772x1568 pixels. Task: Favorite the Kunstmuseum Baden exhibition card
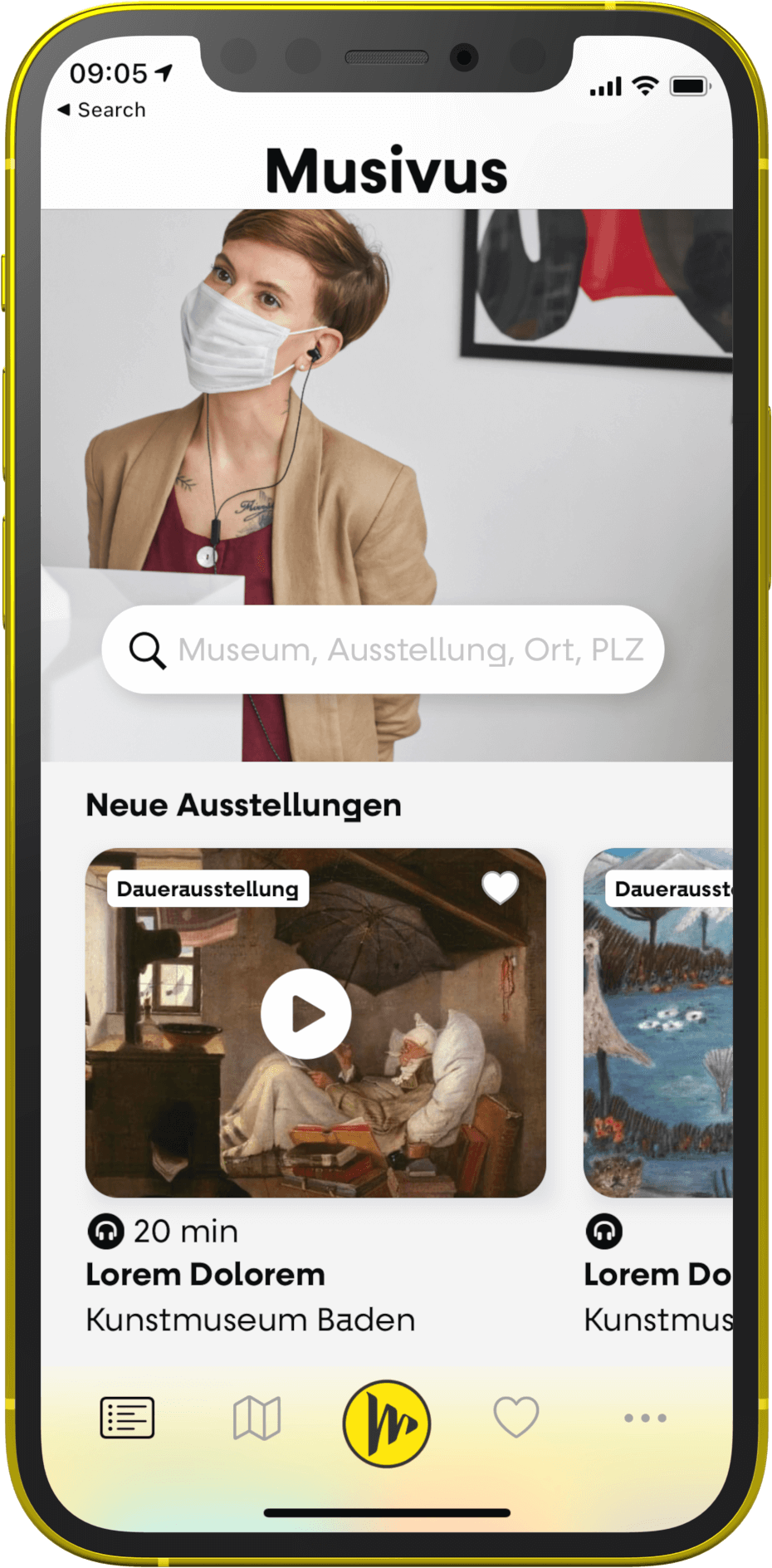click(x=500, y=888)
